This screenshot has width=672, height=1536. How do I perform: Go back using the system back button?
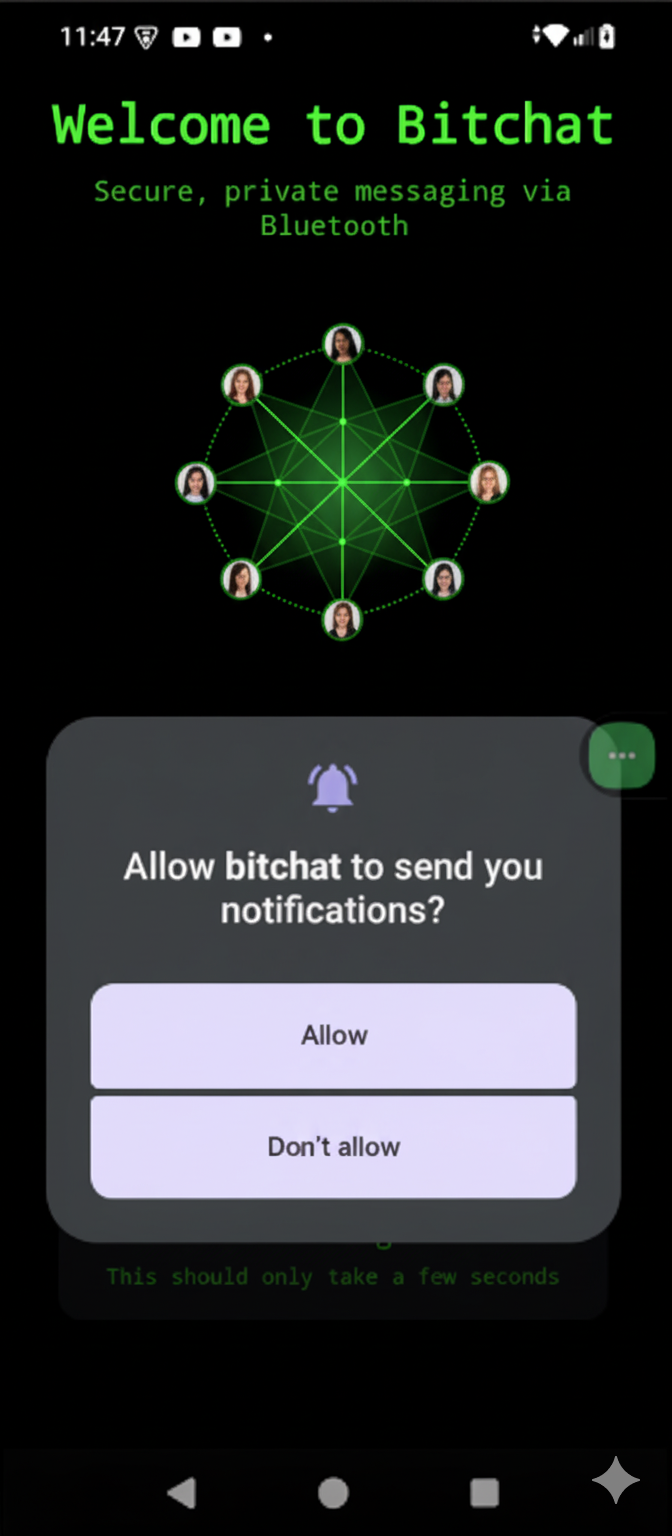tap(182, 1492)
